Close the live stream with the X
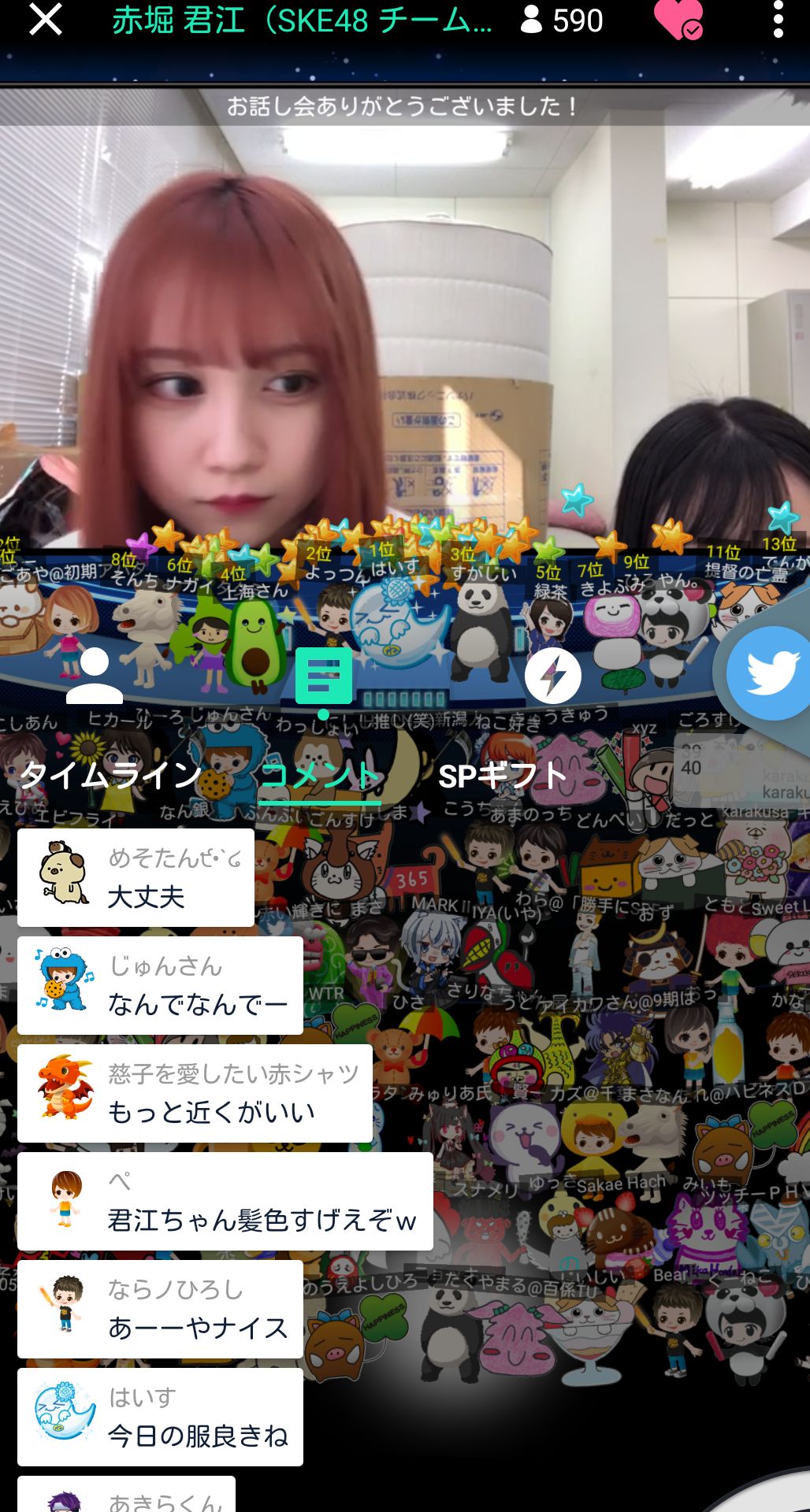The height and width of the screenshot is (1512, 810). coord(45,20)
